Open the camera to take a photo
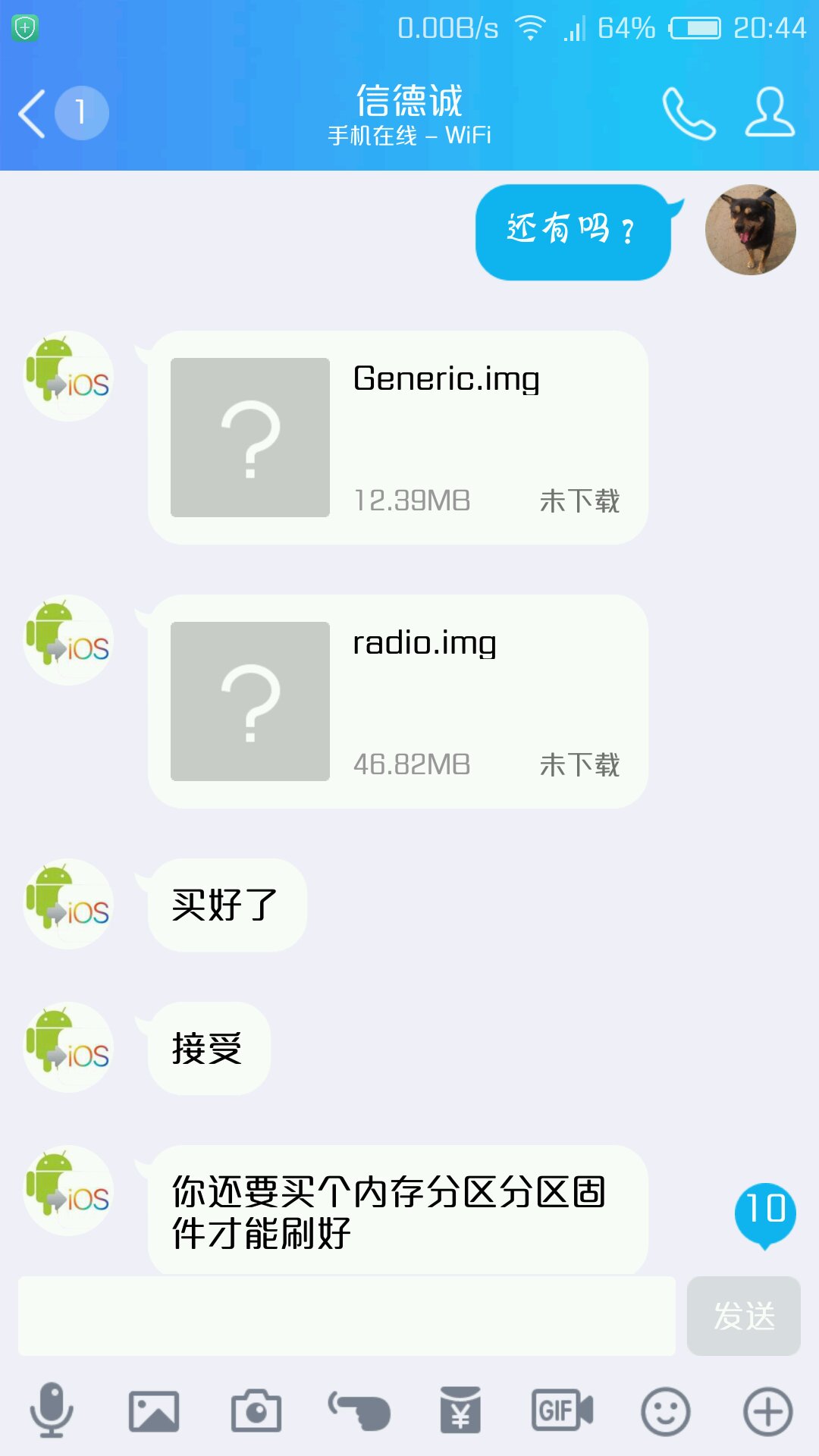The height and width of the screenshot is (1456, 819). 256,1410
